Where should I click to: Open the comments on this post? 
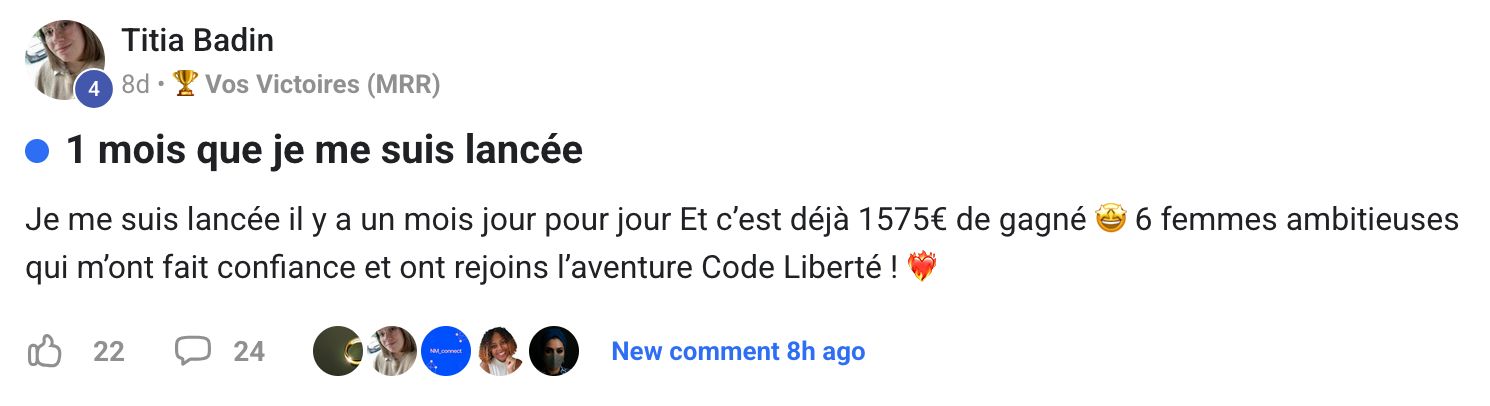coord(193,351)
